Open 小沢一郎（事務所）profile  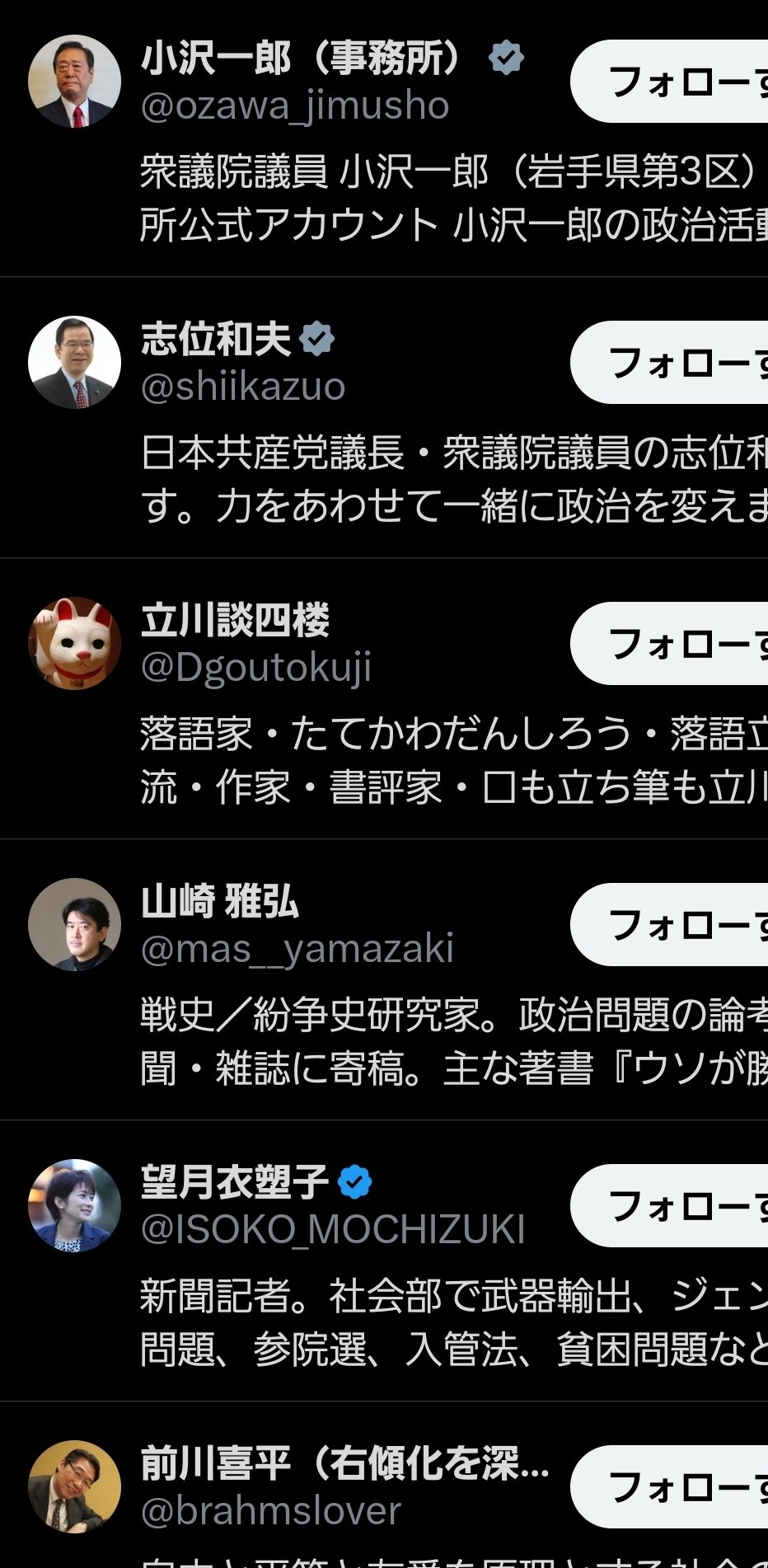(301, 59)
